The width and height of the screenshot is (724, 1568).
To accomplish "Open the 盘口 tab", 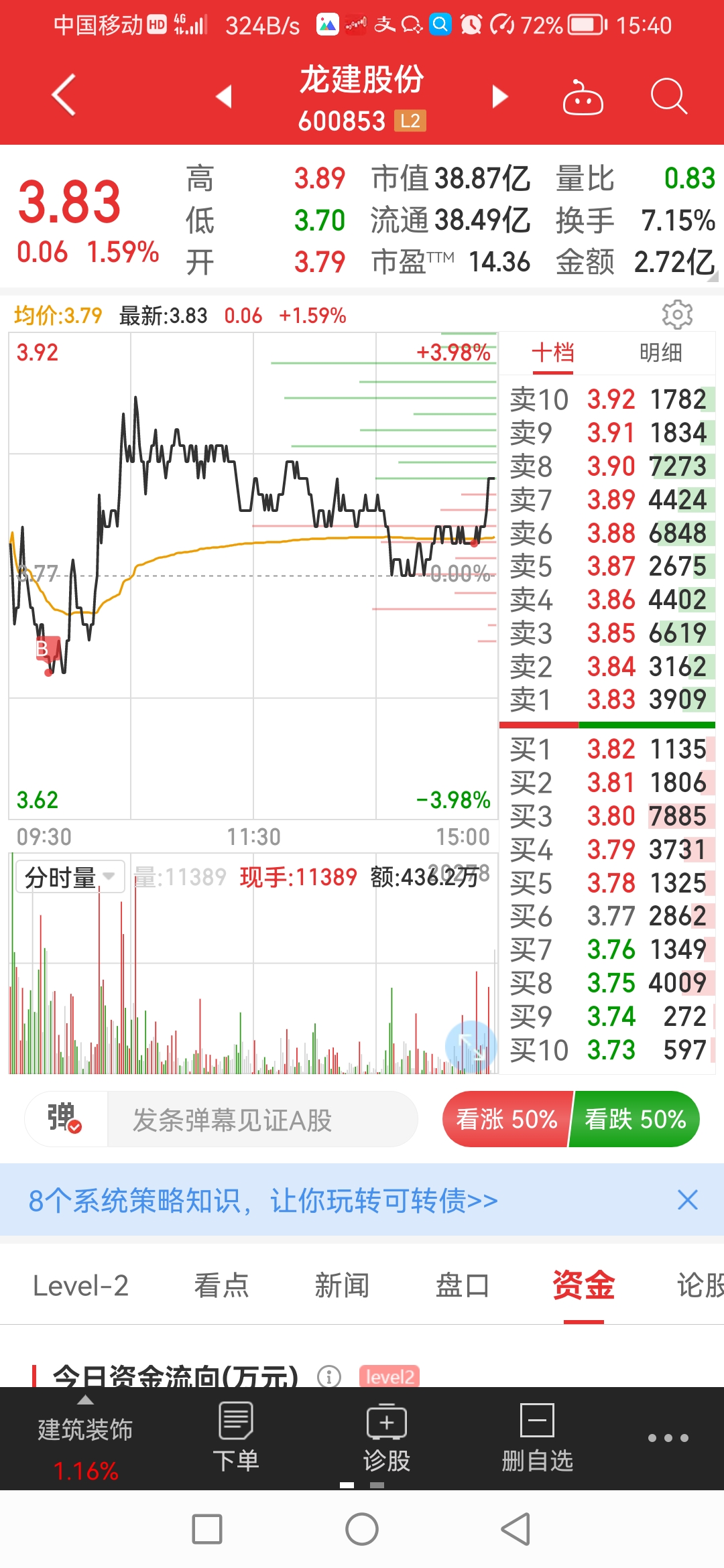I will 462,1285.
